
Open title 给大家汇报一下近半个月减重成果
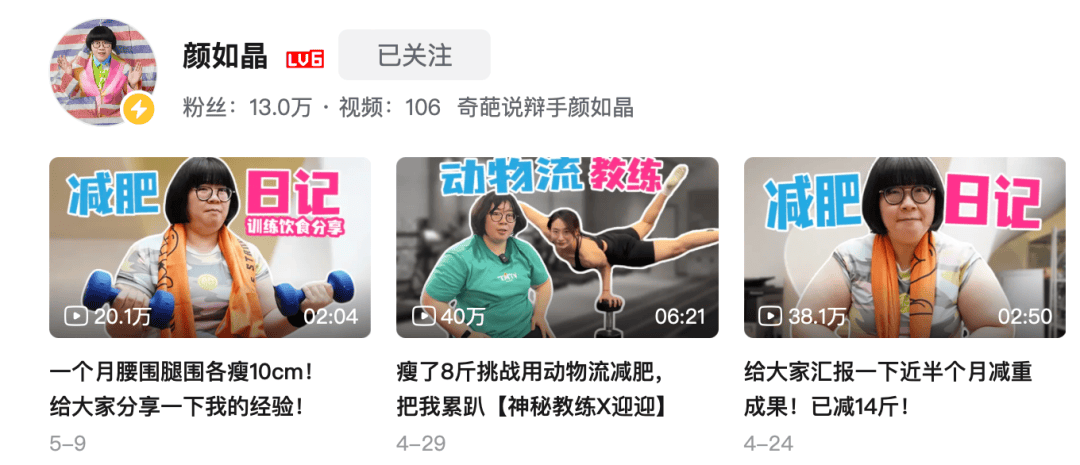[889, 390]
